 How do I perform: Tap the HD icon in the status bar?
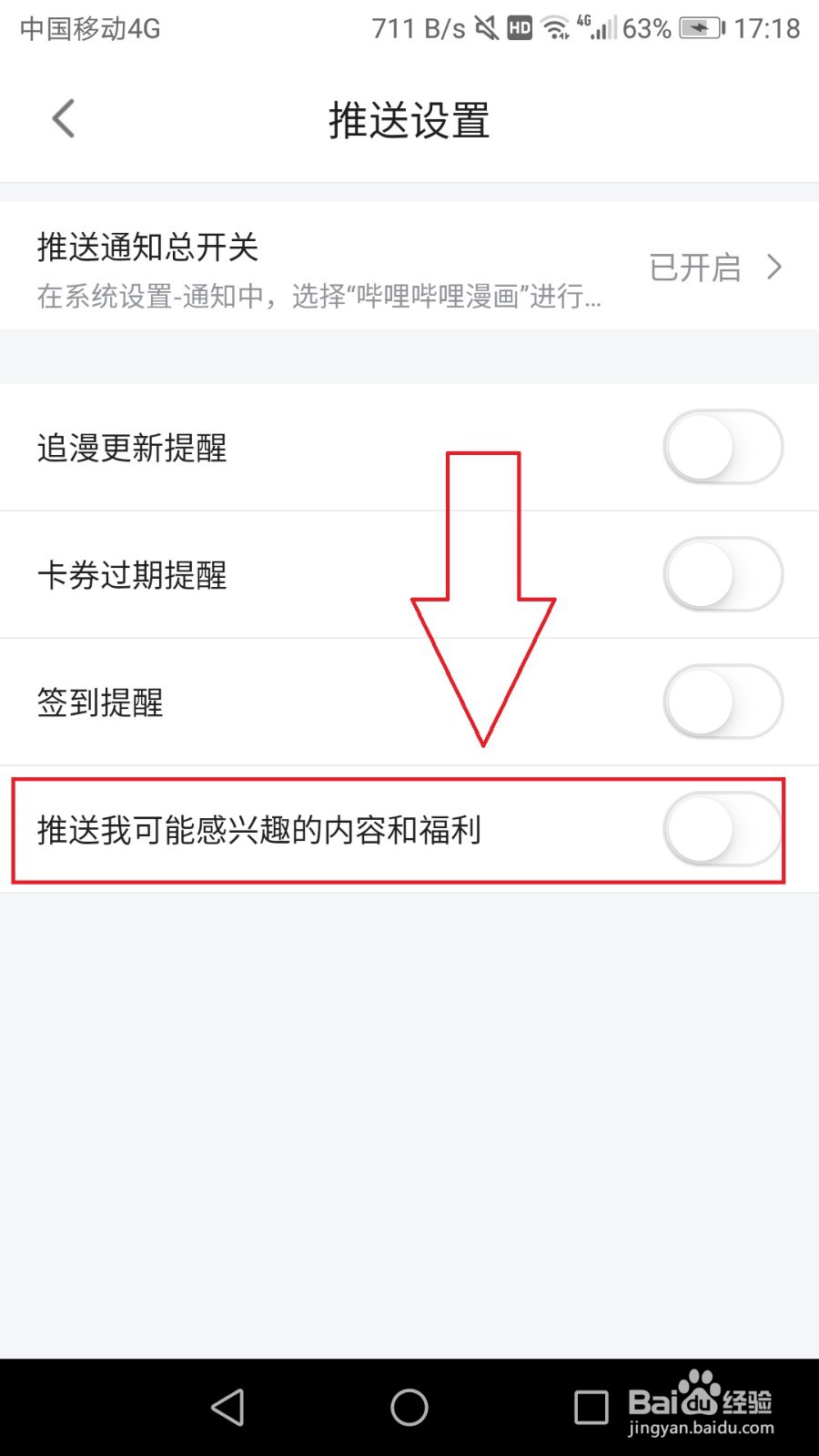[521, 27]
